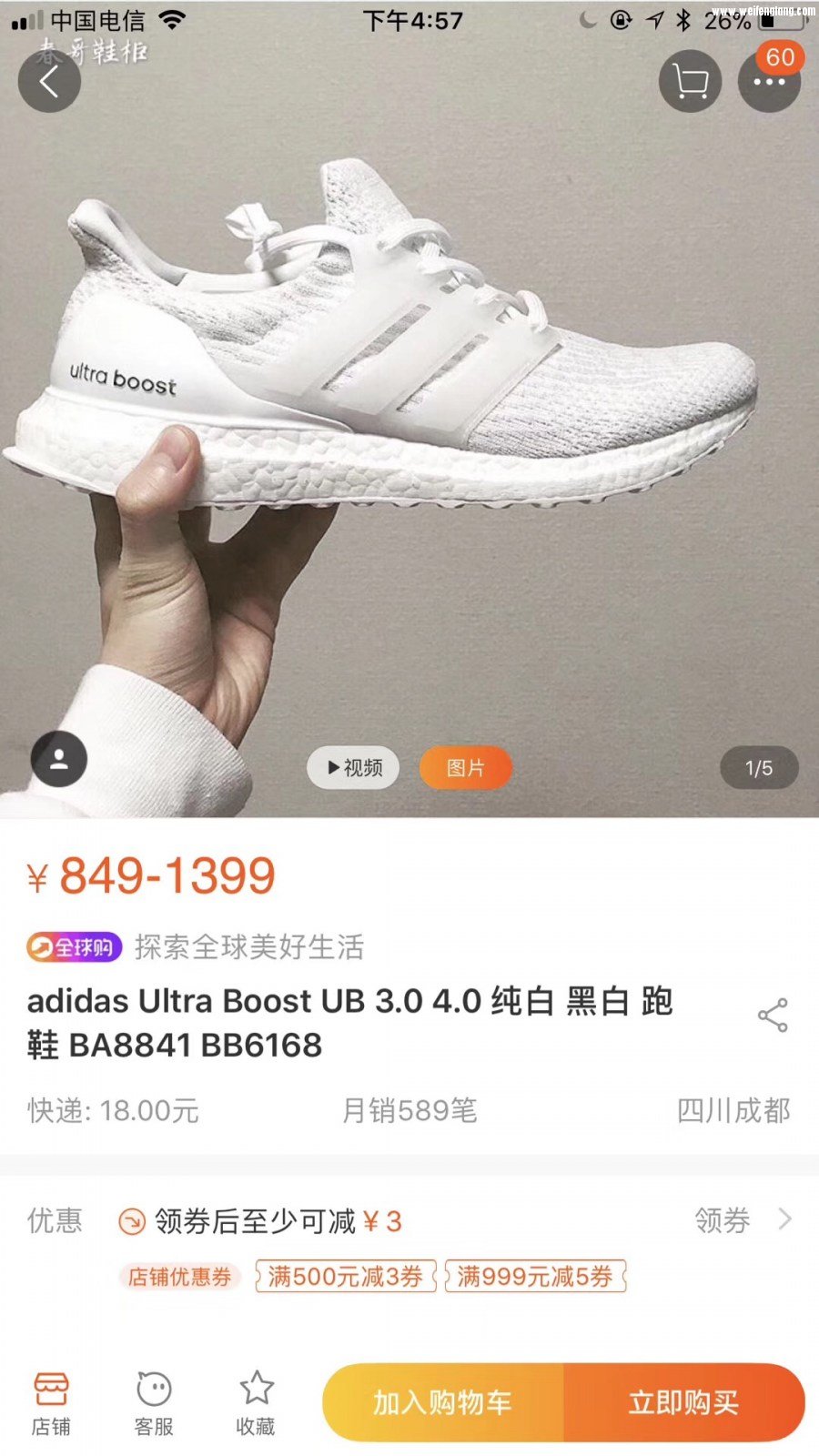Visit the 店铺 store page
The height and width of the screenshot is (1456, 819).
point(51,1403)
